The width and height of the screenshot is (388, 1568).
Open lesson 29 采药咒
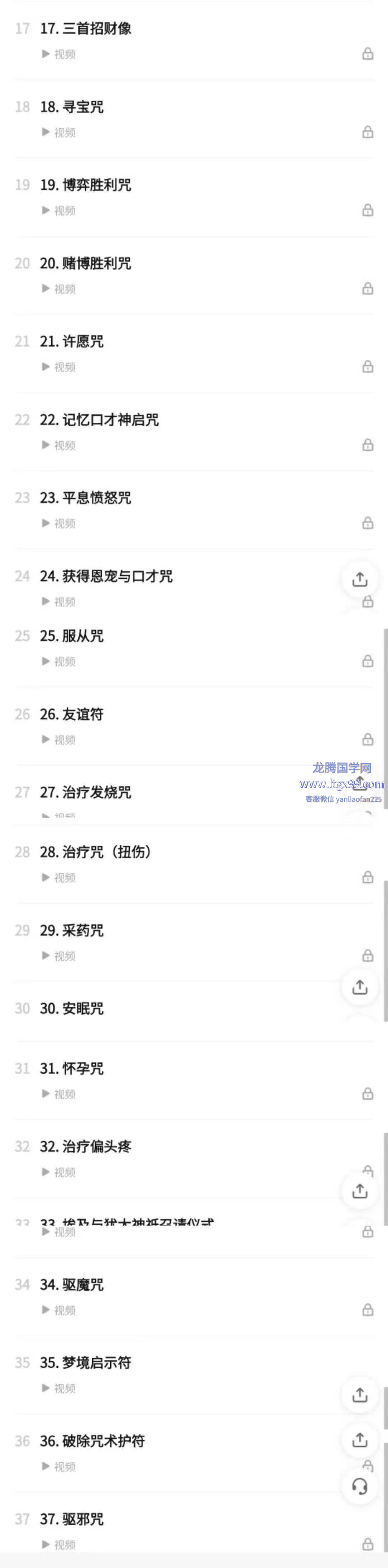click(72, 931)
